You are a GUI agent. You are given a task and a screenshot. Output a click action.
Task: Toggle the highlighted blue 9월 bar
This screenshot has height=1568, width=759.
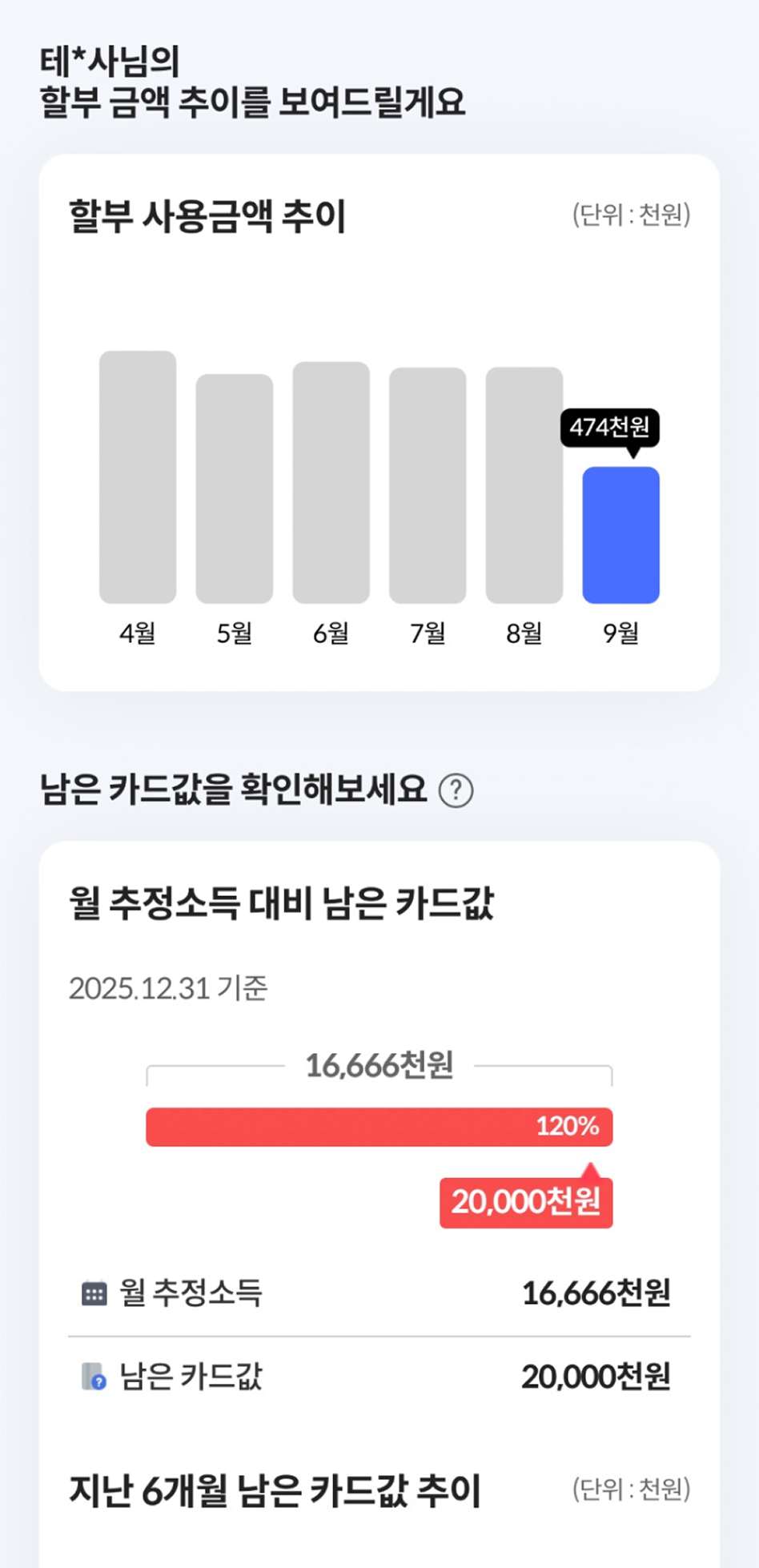(620, 535)
